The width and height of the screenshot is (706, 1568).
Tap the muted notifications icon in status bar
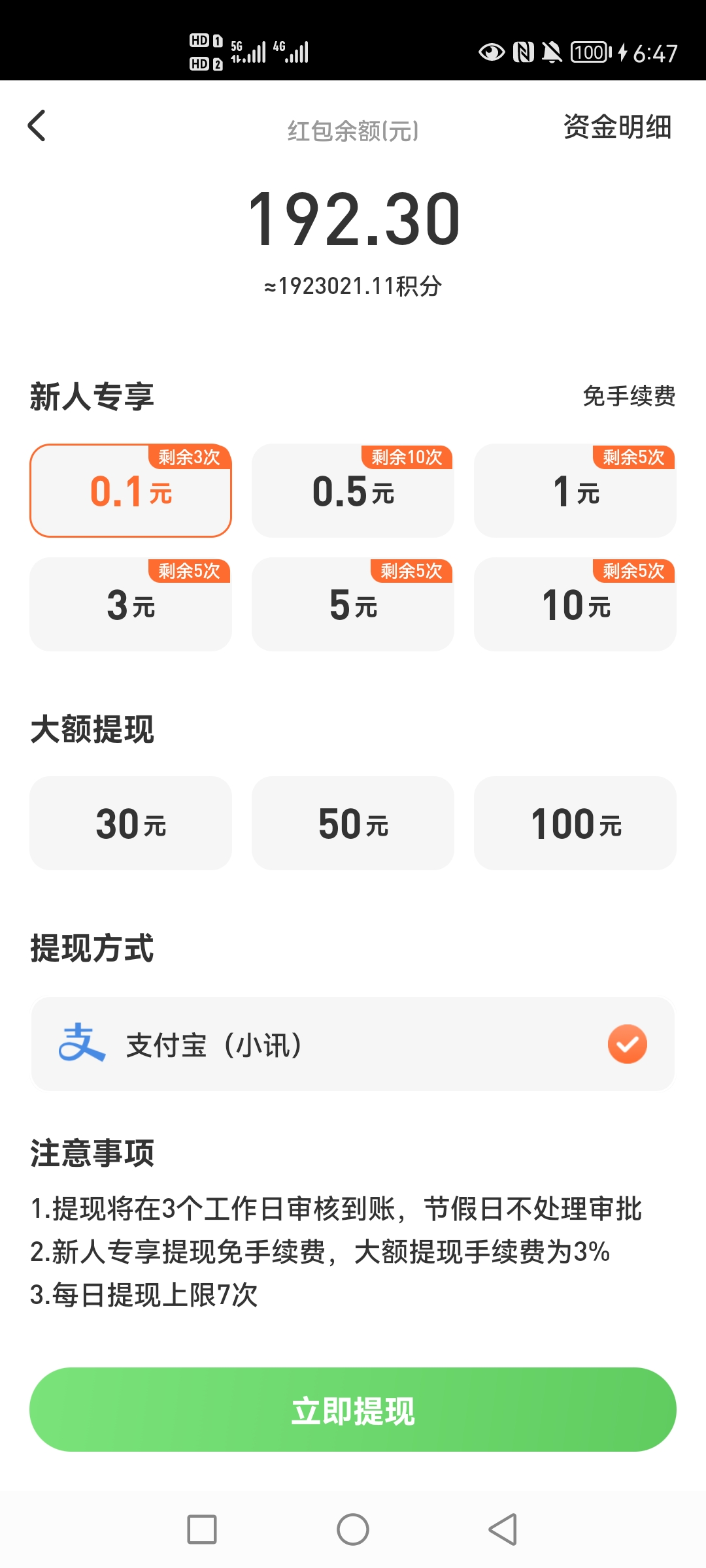pos(552,51)
